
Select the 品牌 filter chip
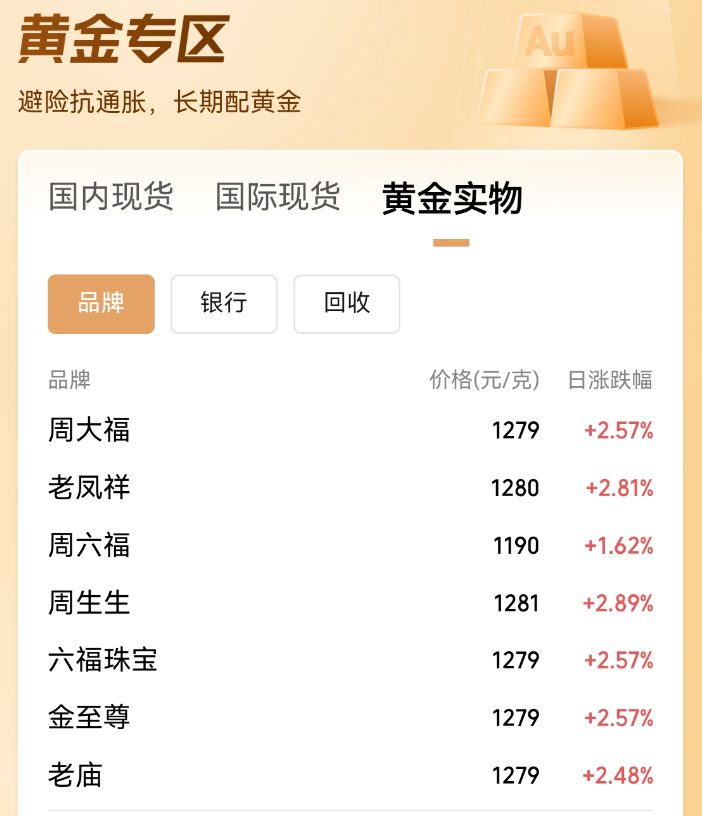(x=101, y=304)
